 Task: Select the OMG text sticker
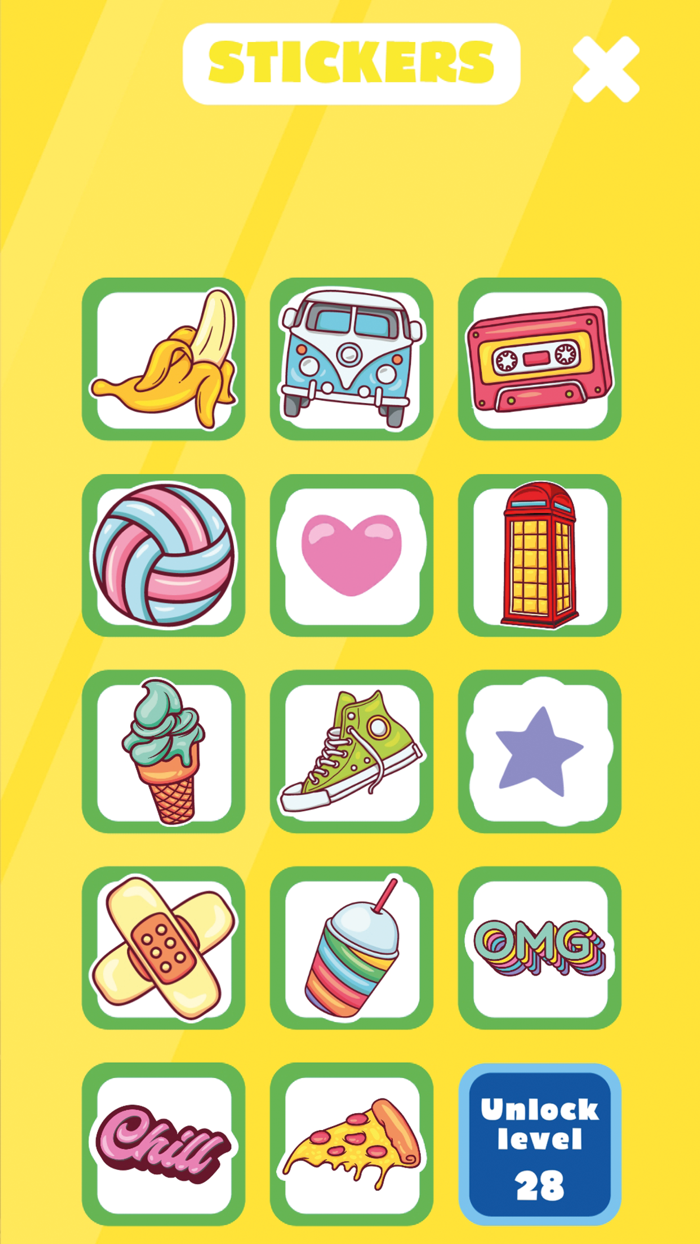(539, 947)
